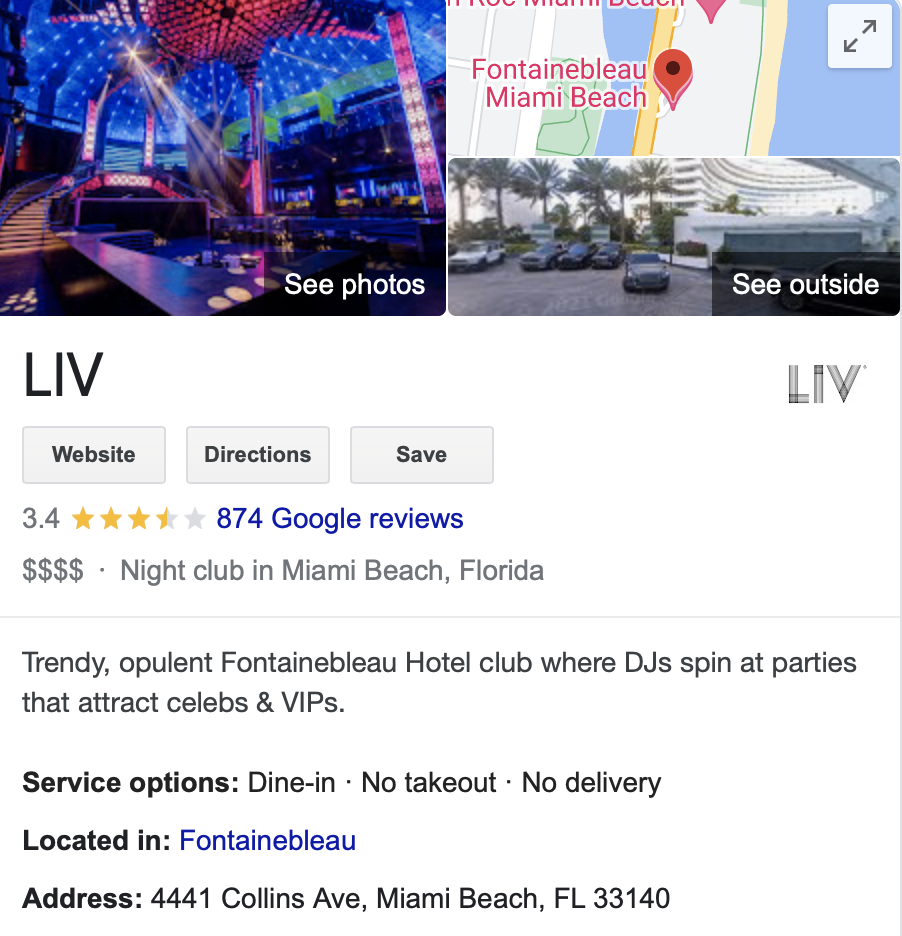Open the See outside street view
Screen dimensions: 902x936
coord(674,238)
